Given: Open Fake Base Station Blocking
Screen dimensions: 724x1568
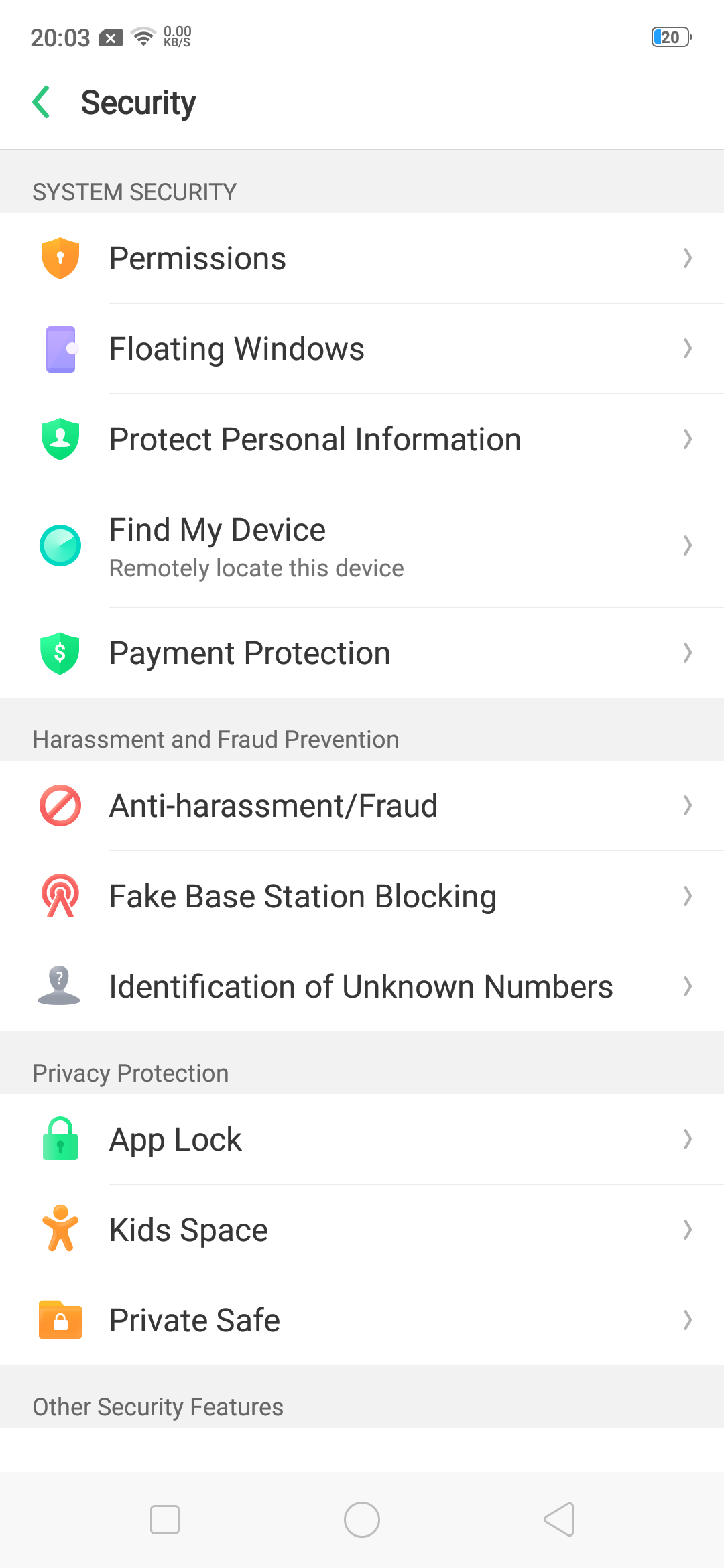Looking at the screenshot, I should (362, 897).
